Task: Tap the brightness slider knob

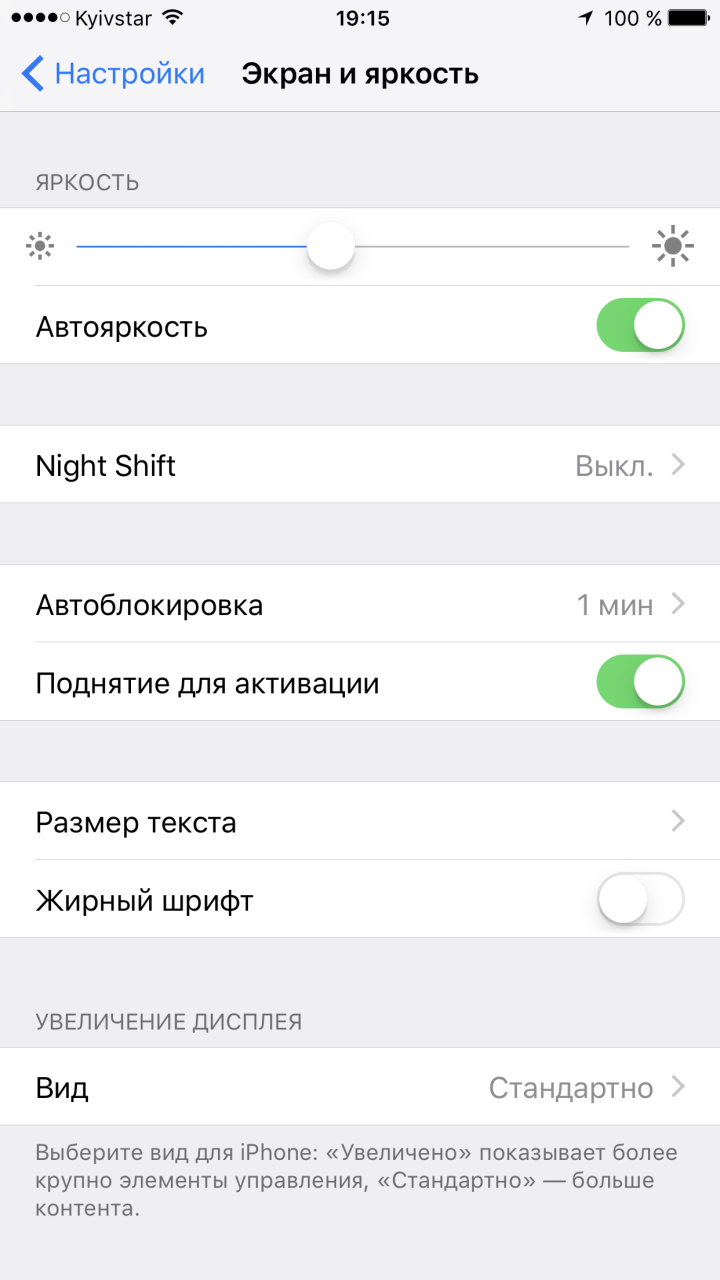Action: [x=331, y=246]
